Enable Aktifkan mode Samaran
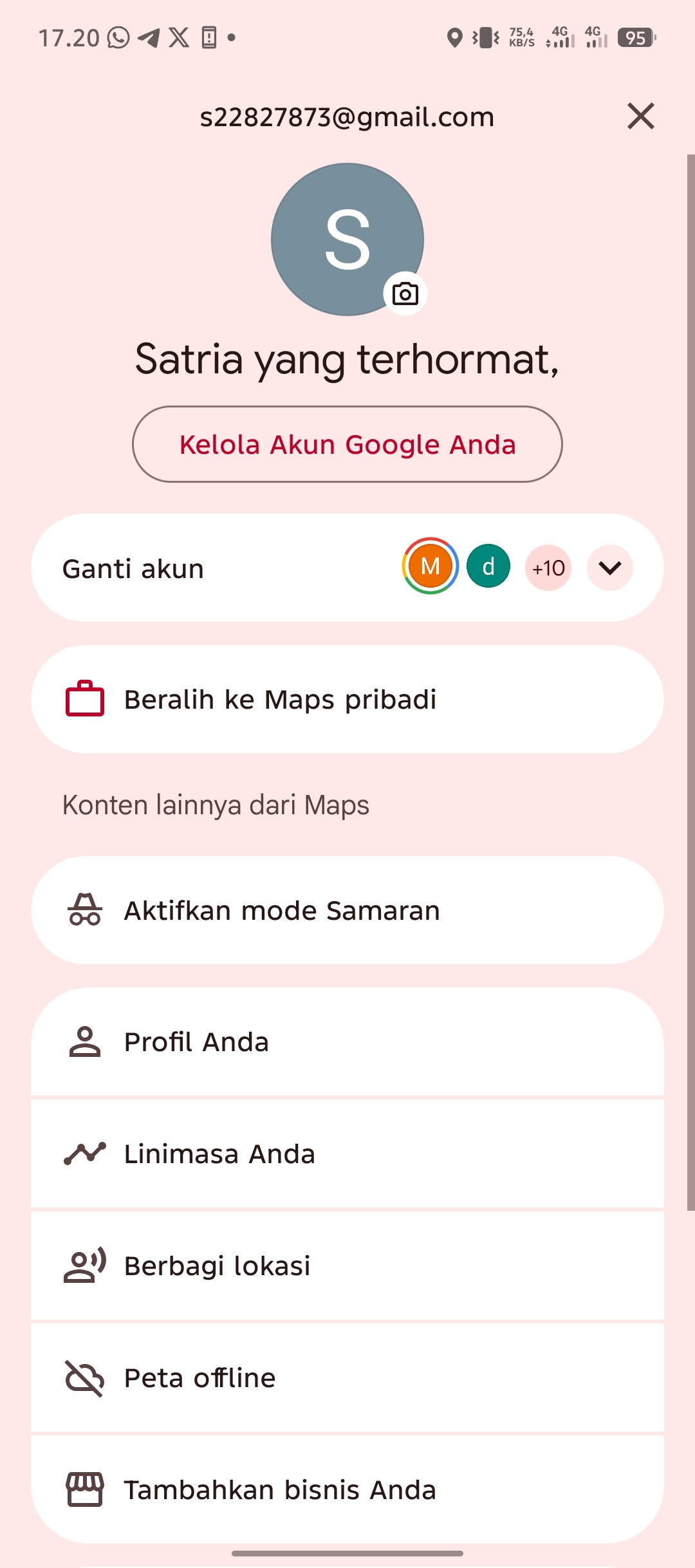 click(347, 910)
